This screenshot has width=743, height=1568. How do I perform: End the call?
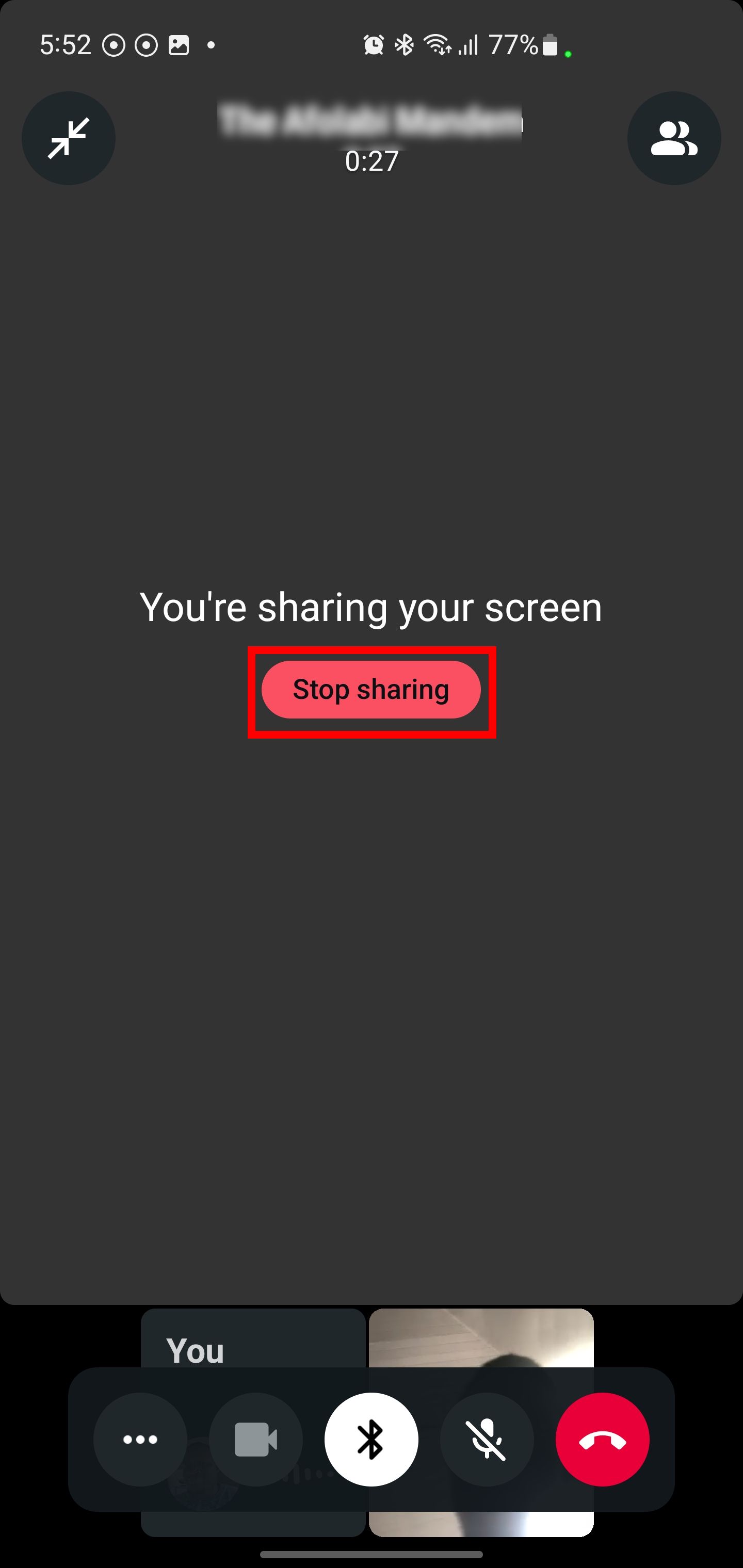[x=602, y=1440]
